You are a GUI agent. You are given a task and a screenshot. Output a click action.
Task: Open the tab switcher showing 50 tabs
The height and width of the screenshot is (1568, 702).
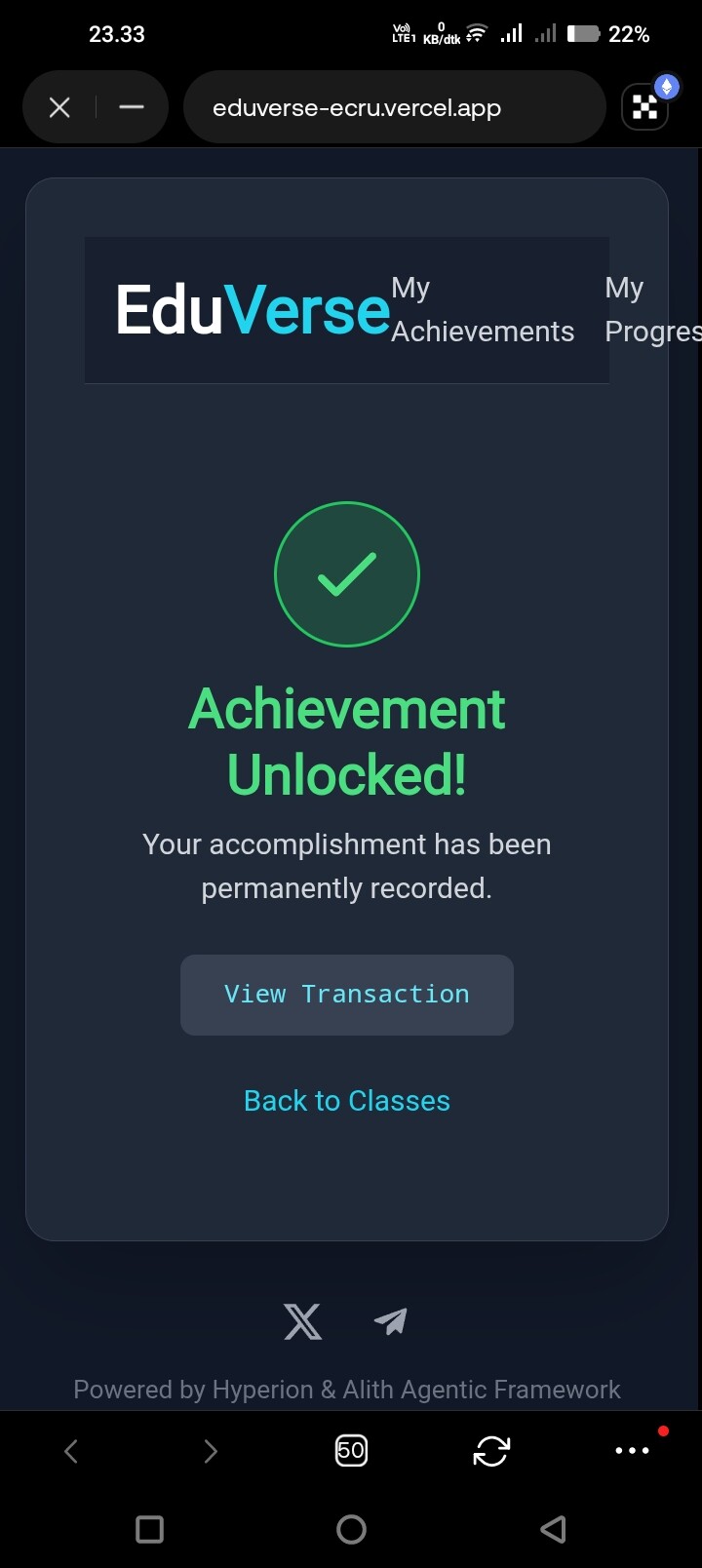tap(351, 1451)
